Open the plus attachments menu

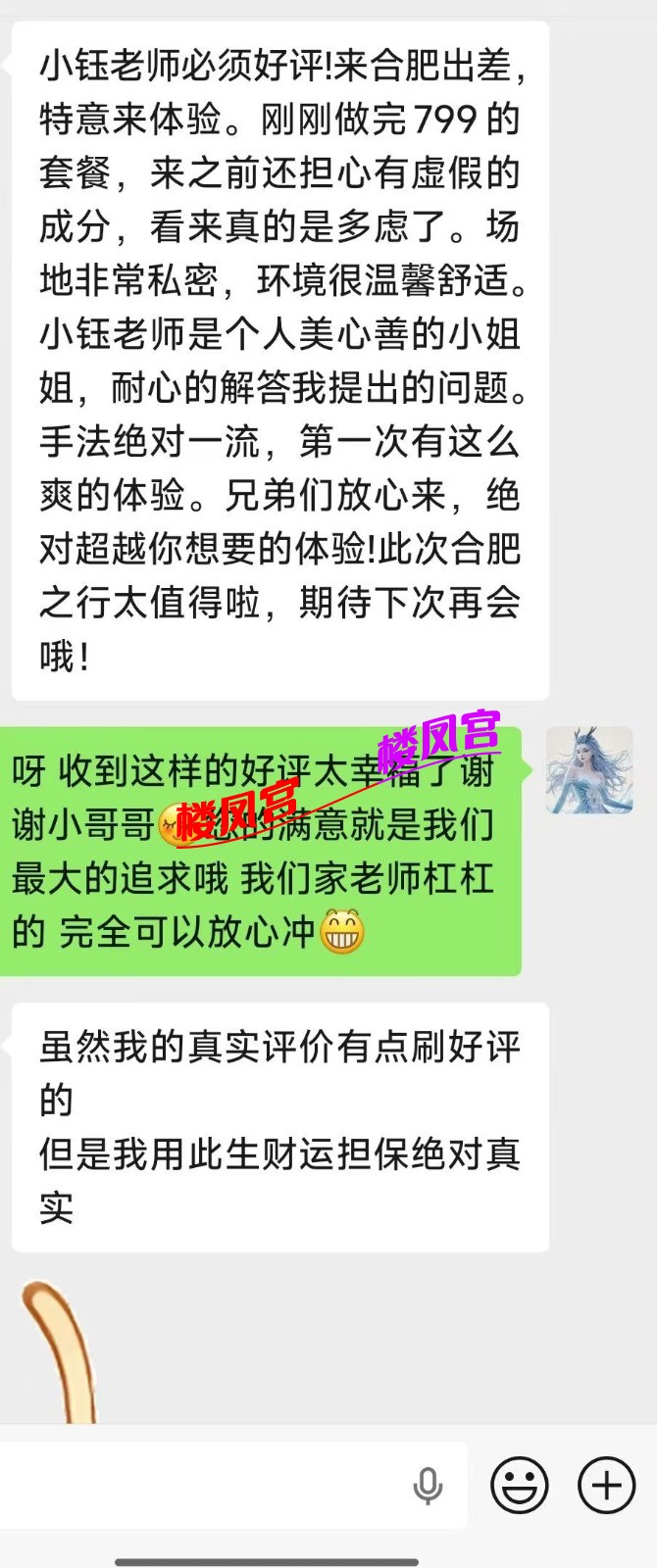(607, 1486)
